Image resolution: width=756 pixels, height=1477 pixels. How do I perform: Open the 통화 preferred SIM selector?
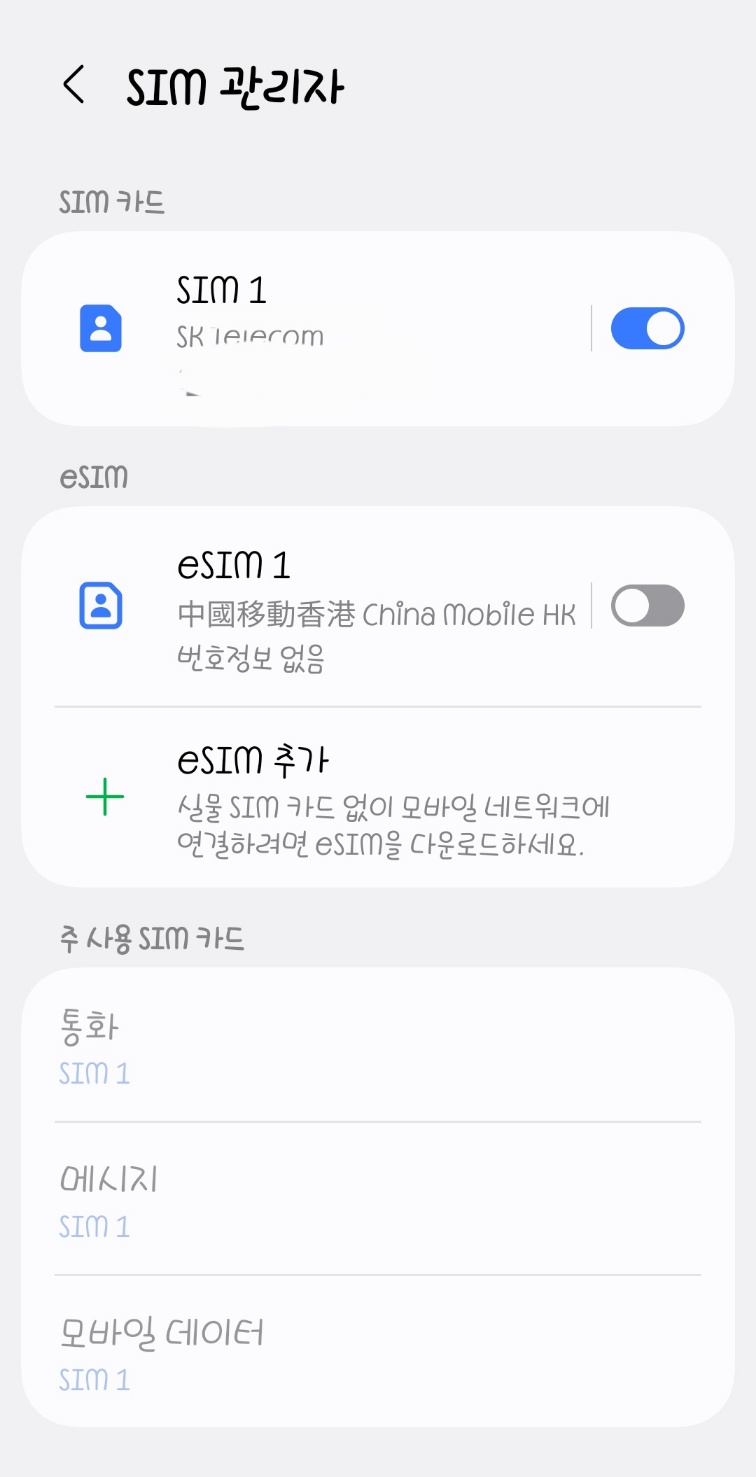tap(378, 1046)
